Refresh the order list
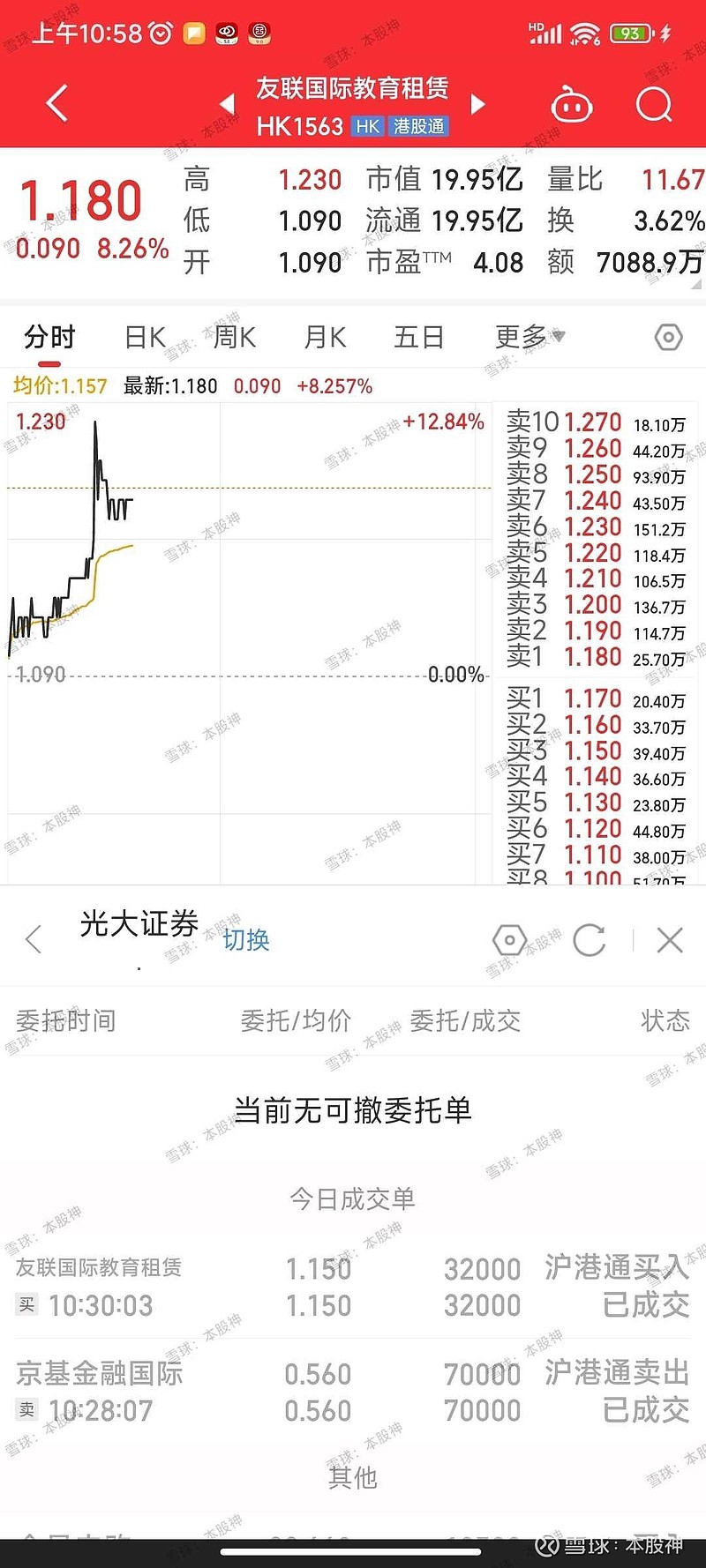 (x=590, y=940)
